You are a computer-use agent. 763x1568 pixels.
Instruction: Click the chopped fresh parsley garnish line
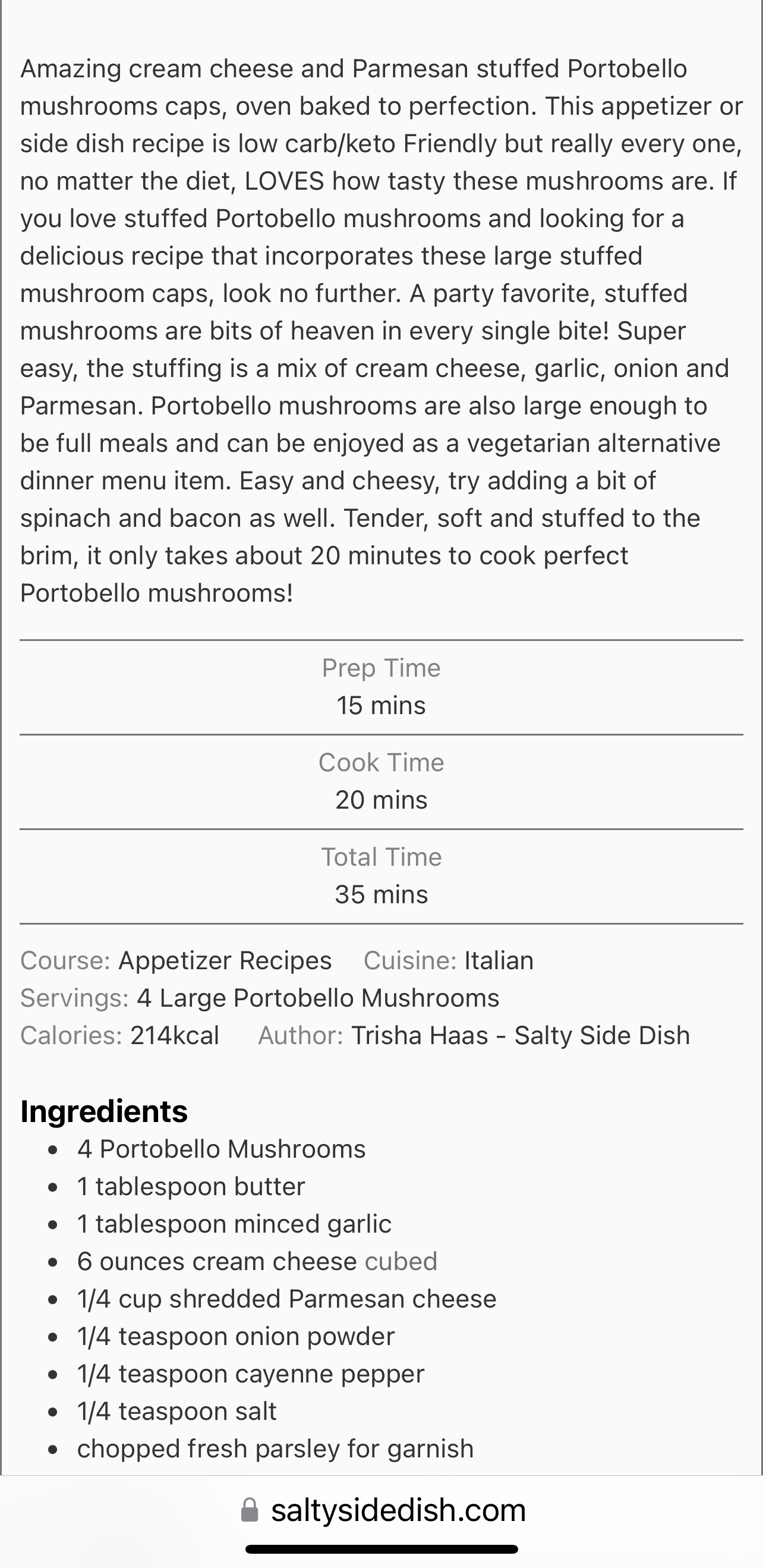(275, 1448)
